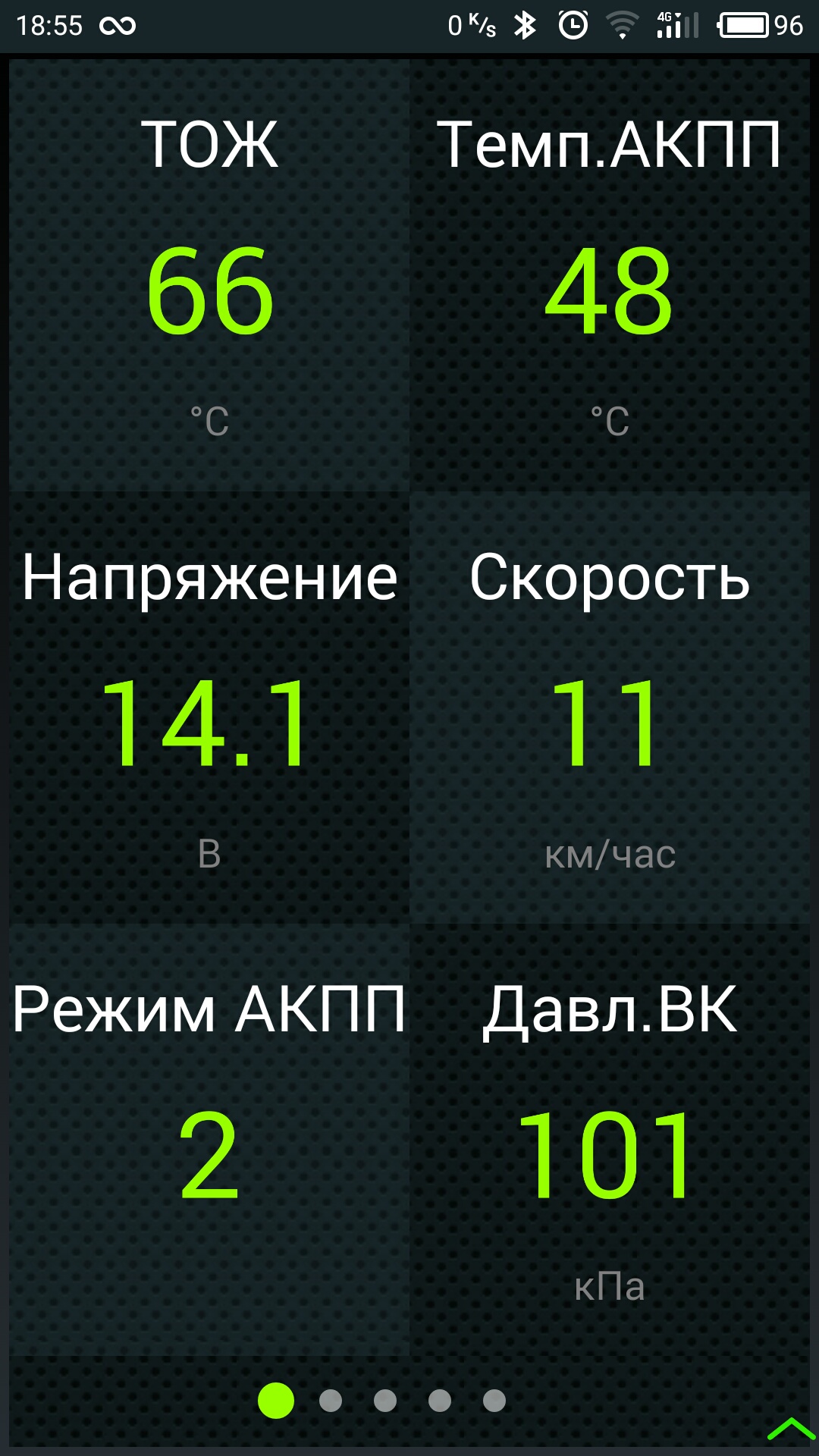Screen dimensions: 819x1456
Task: Switch to the fourth dashboard page dot
Action: (x=440, y=1401)
